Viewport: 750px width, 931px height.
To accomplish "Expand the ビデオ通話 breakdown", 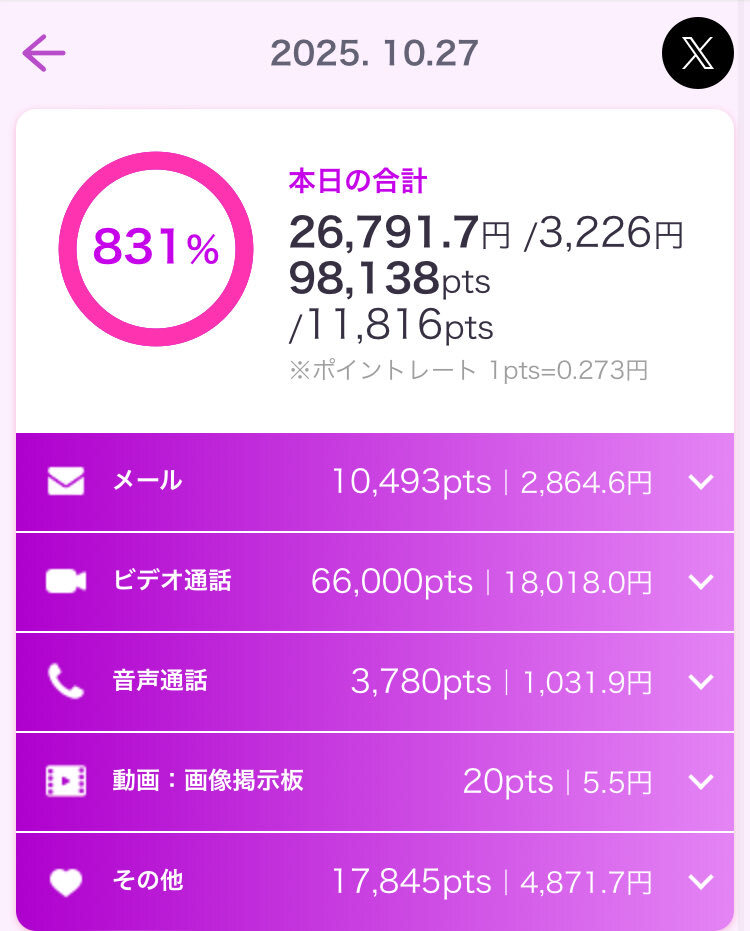I will point(701,582).
